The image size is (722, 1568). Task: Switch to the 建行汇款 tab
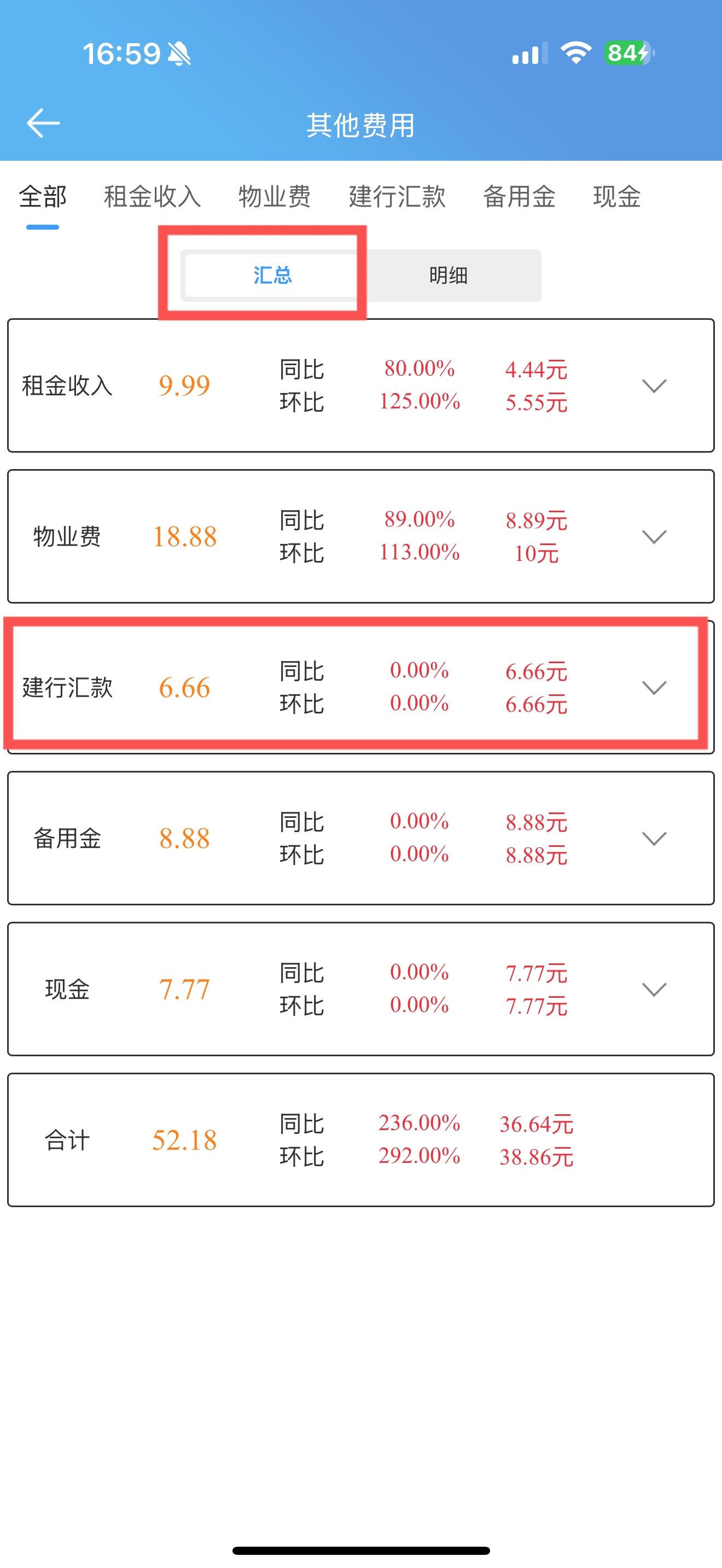tap(397, 197)
